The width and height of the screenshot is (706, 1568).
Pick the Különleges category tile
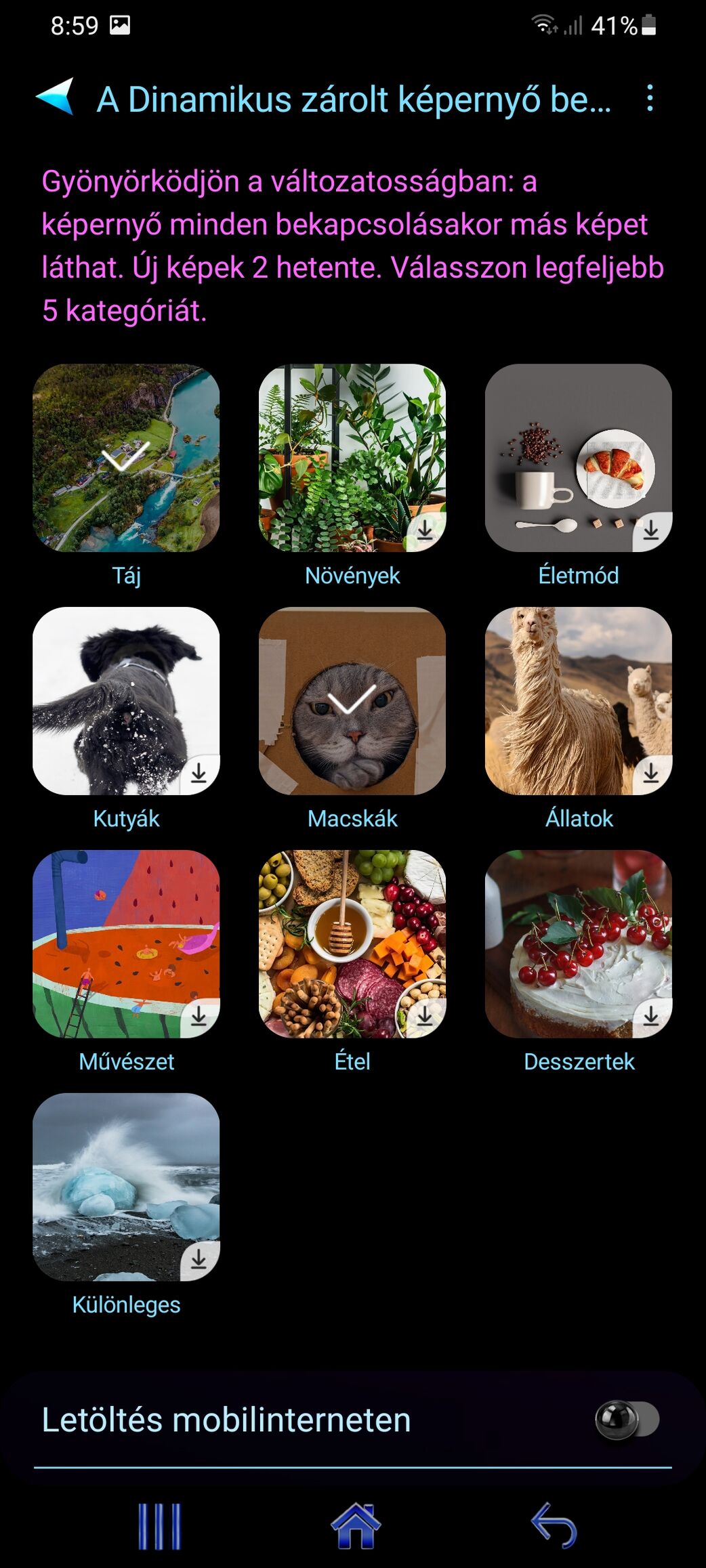[126, 1187]
